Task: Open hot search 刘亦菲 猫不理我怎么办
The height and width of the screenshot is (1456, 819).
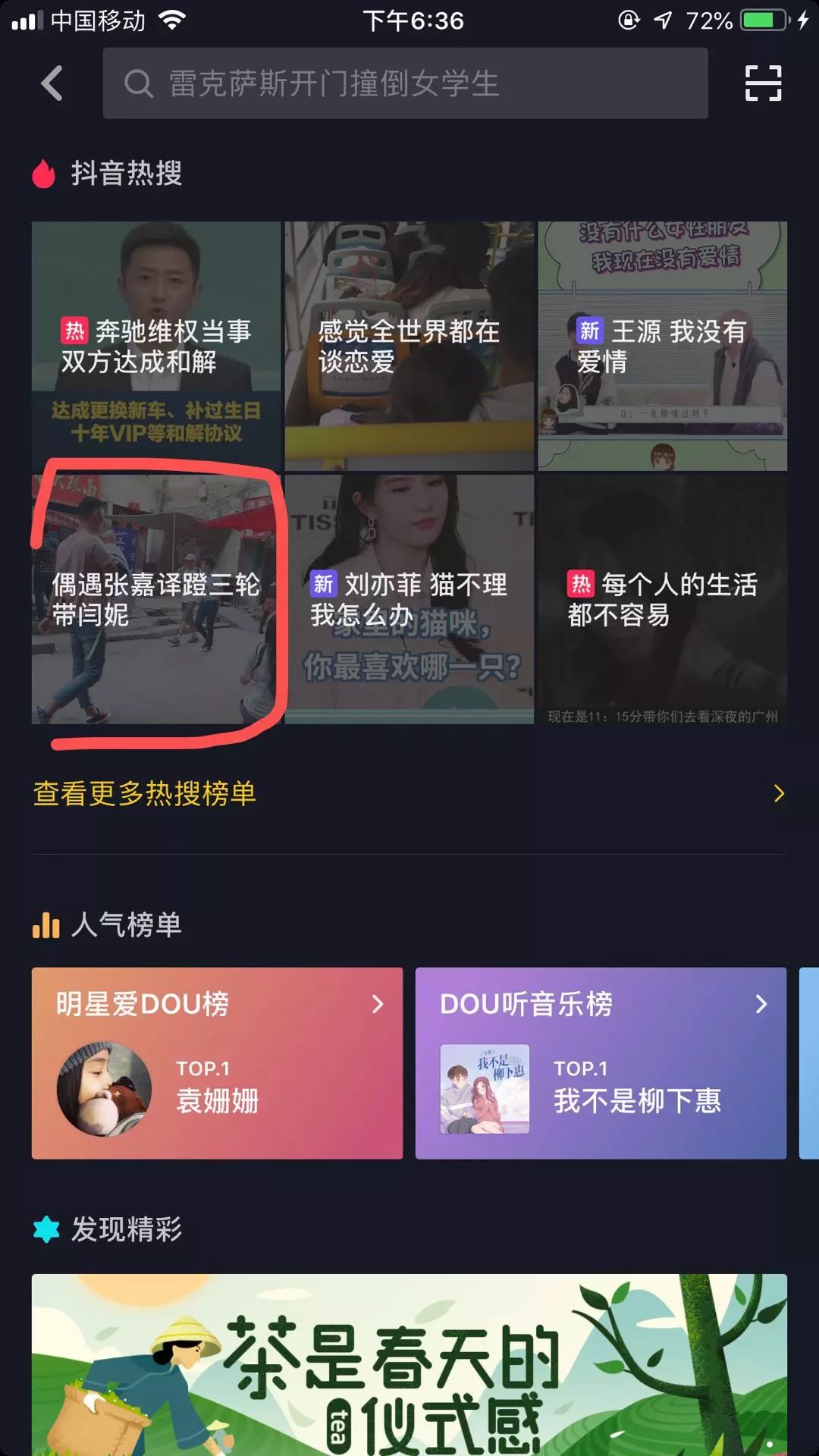Action: click(409, 599)
